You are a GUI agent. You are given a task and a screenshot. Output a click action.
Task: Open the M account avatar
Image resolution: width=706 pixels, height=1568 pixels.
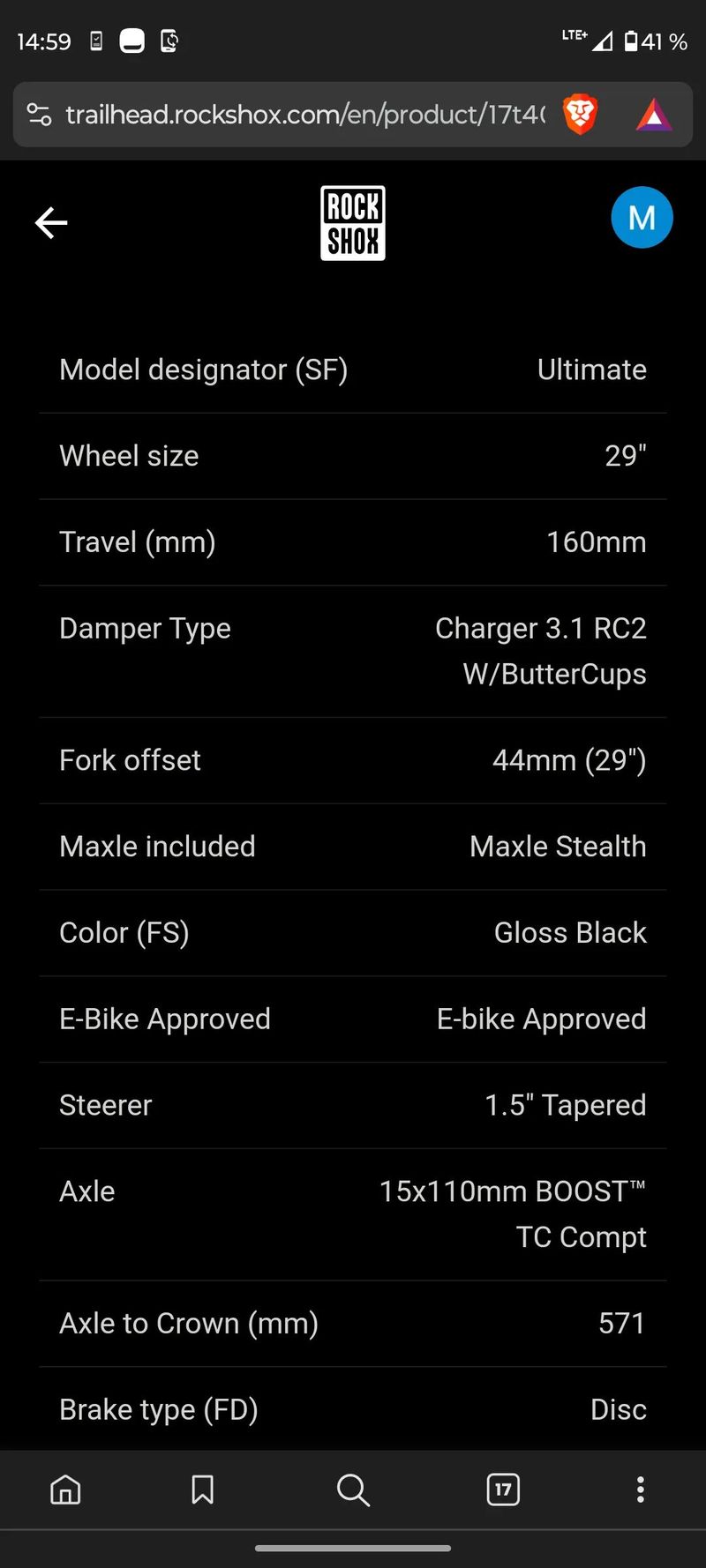(642, 217)
